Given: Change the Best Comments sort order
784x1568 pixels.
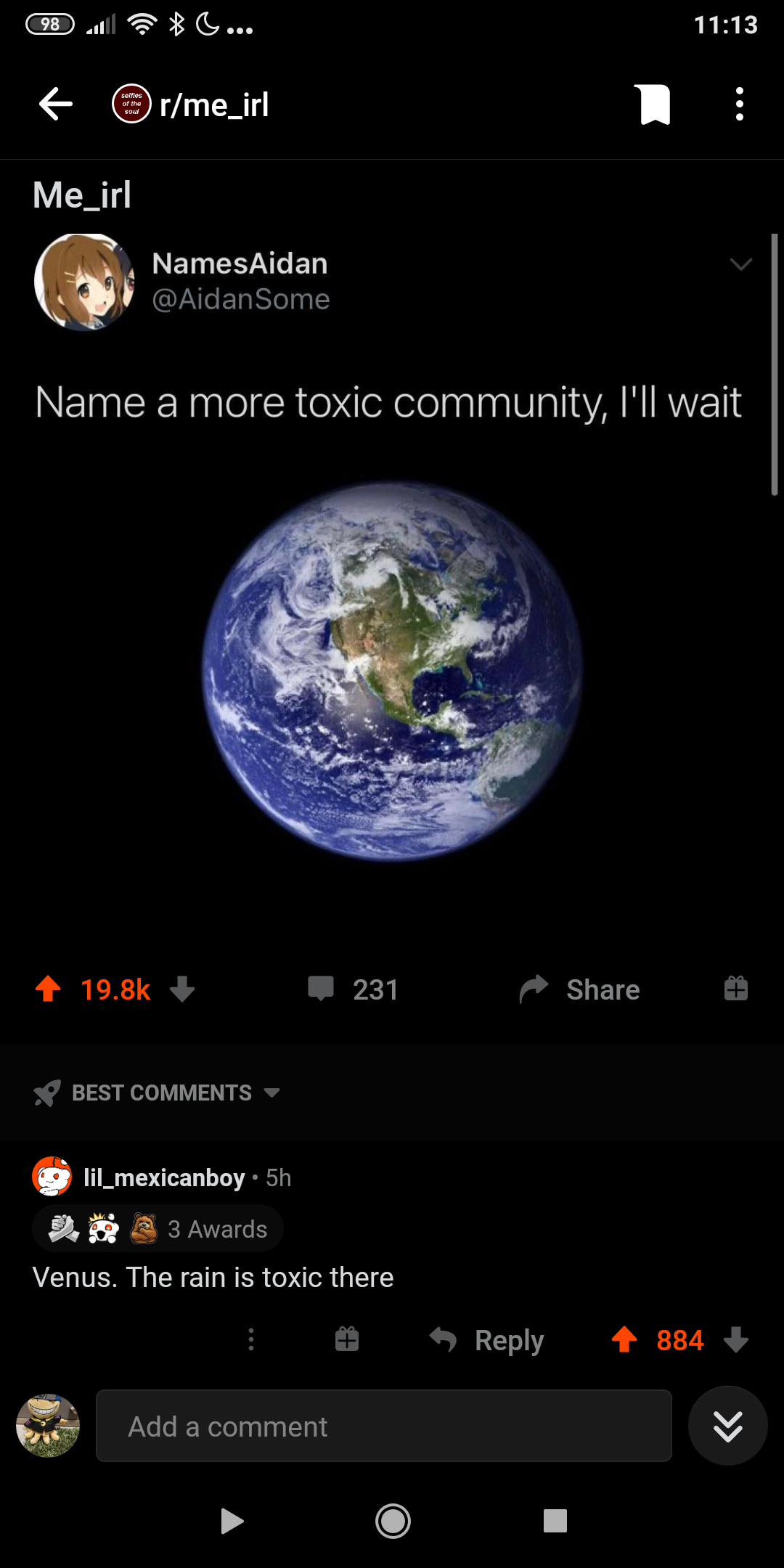Looking at the screenshot, I should point(161,1093).
